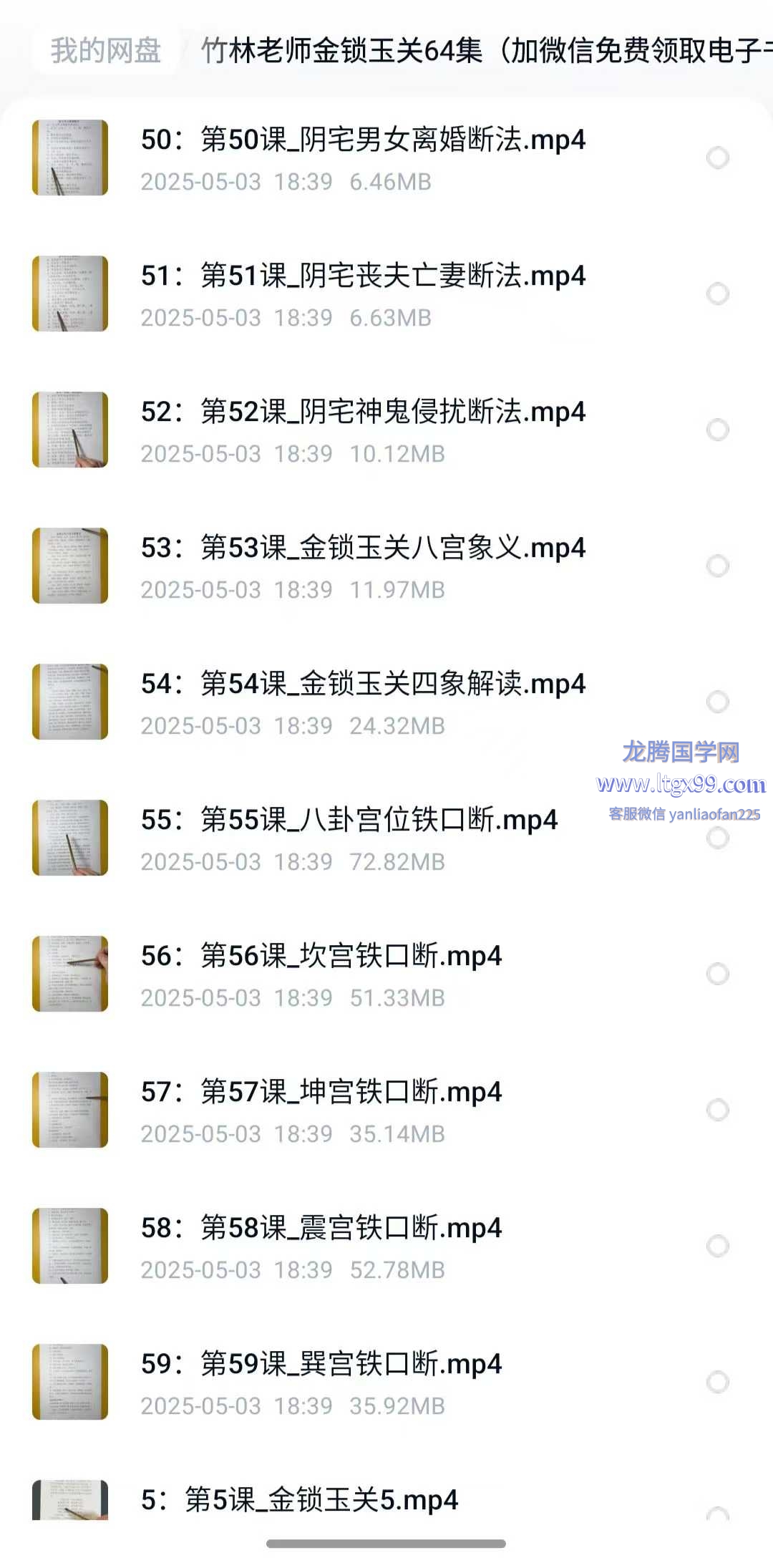Open video 第53课_金锁玉关八宫象义.mp4
Image resolution: width=773 pixels, height=1568 pixels.
(362, 548)
